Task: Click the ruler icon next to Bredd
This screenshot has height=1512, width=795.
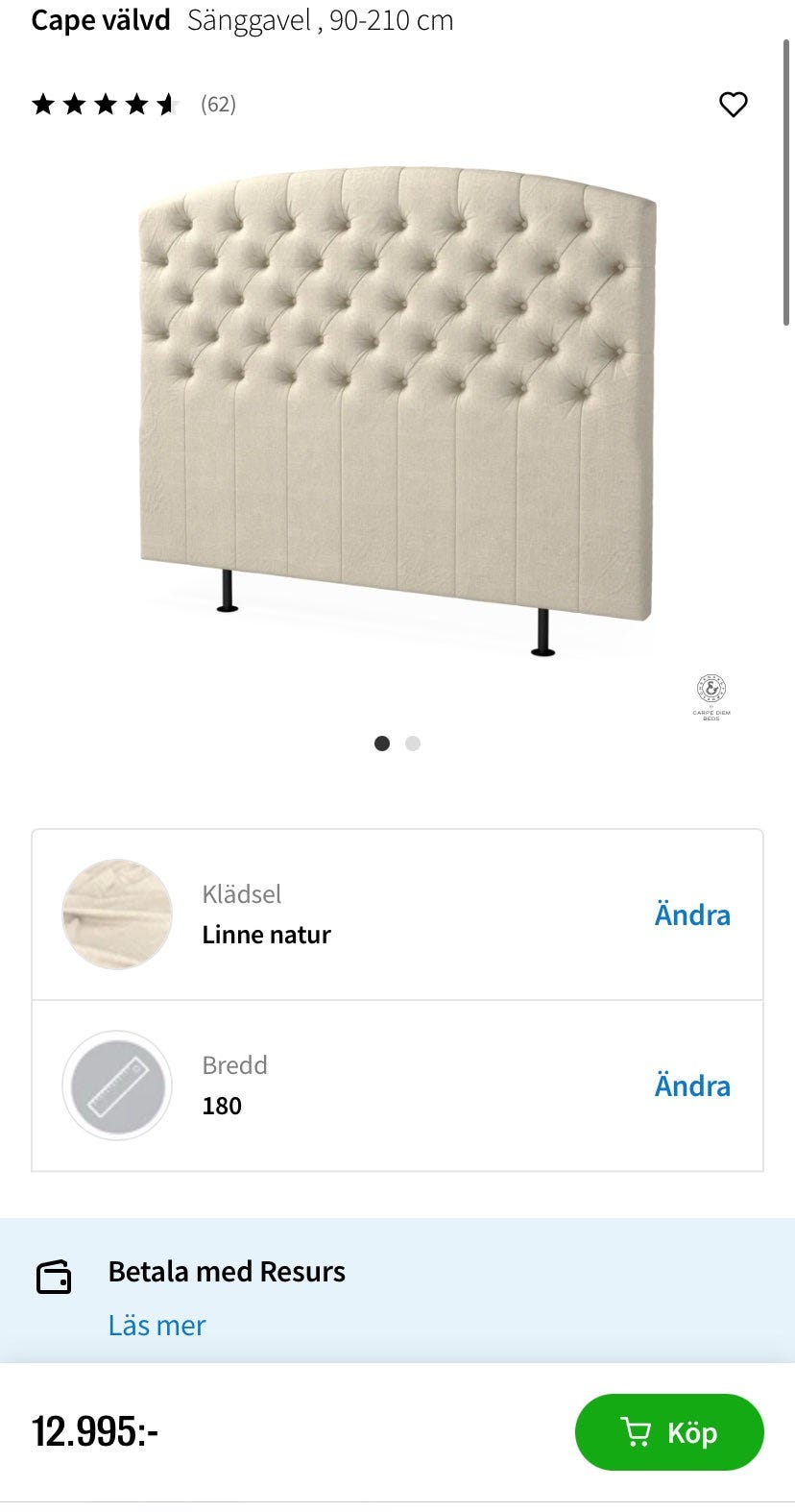Action: tap(116, 1085)
